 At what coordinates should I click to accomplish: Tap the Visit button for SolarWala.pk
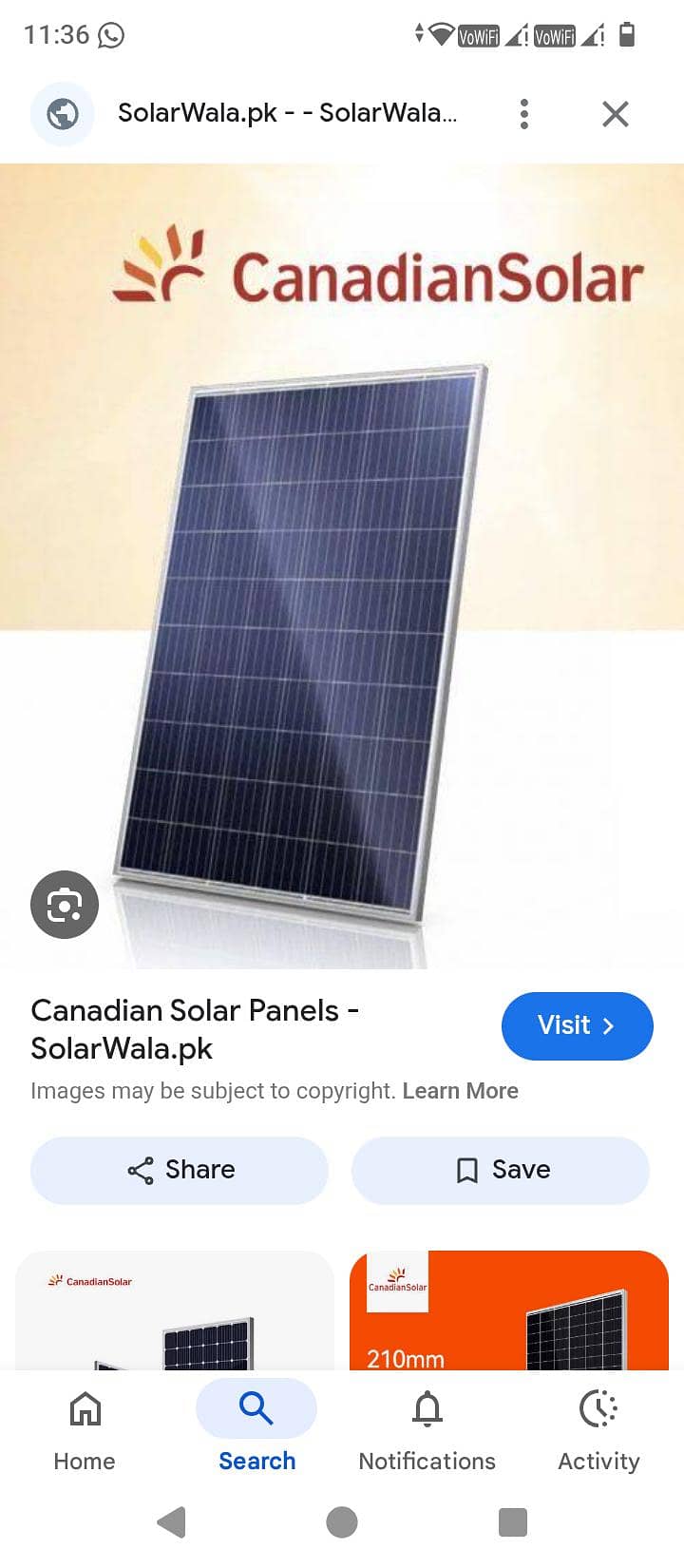(577, 1026)
